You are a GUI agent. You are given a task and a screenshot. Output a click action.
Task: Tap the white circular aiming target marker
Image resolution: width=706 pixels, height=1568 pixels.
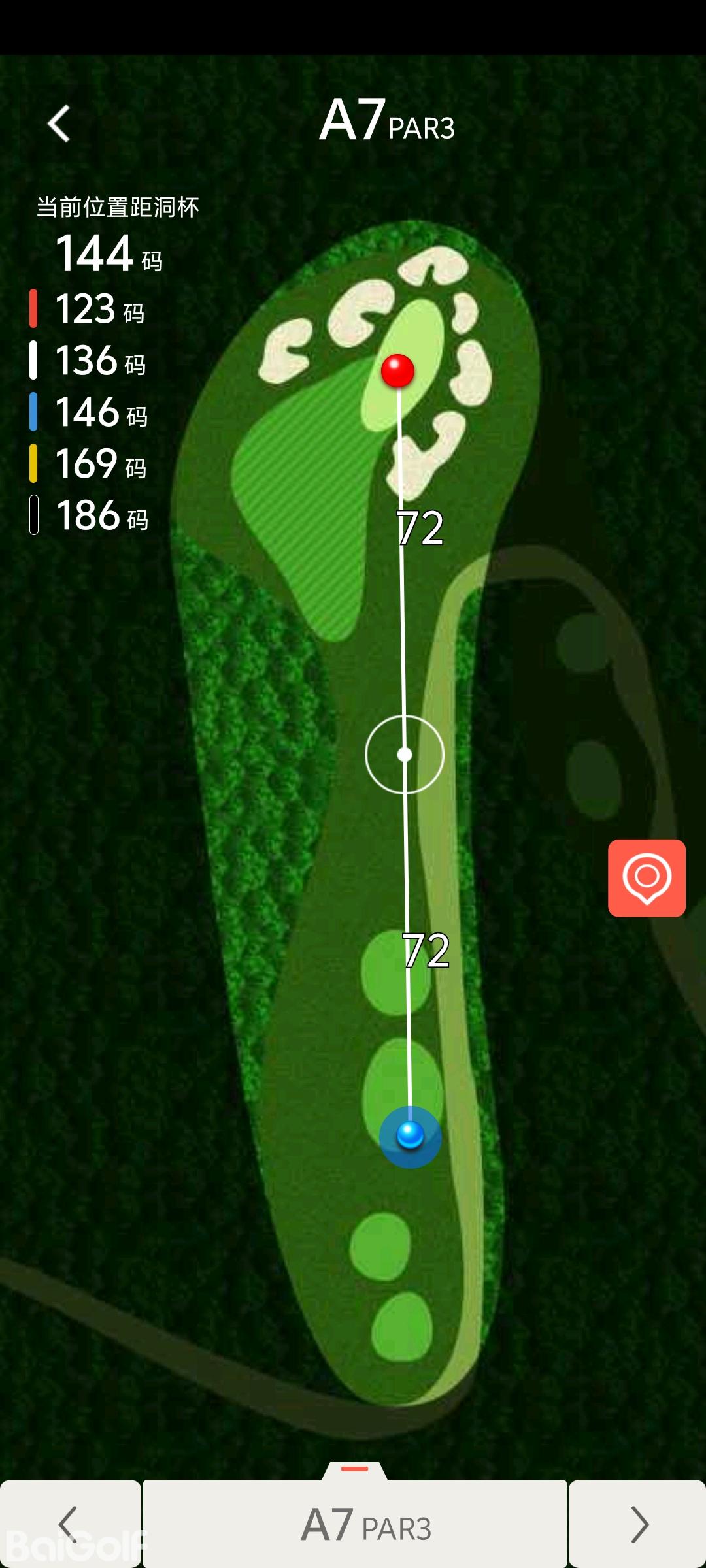(405, 755)
